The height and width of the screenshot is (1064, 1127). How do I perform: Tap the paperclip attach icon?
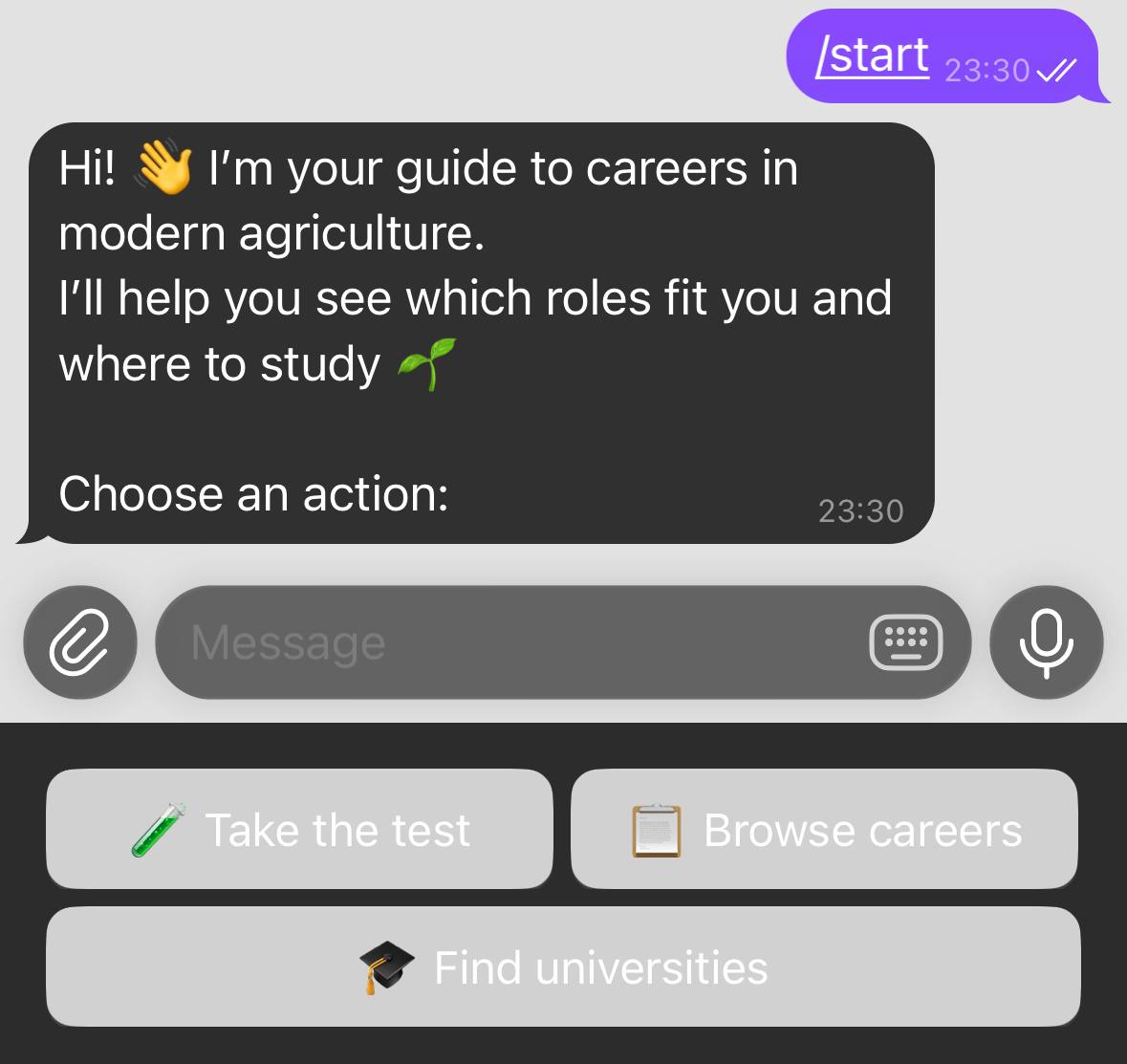tap(79, 642)
